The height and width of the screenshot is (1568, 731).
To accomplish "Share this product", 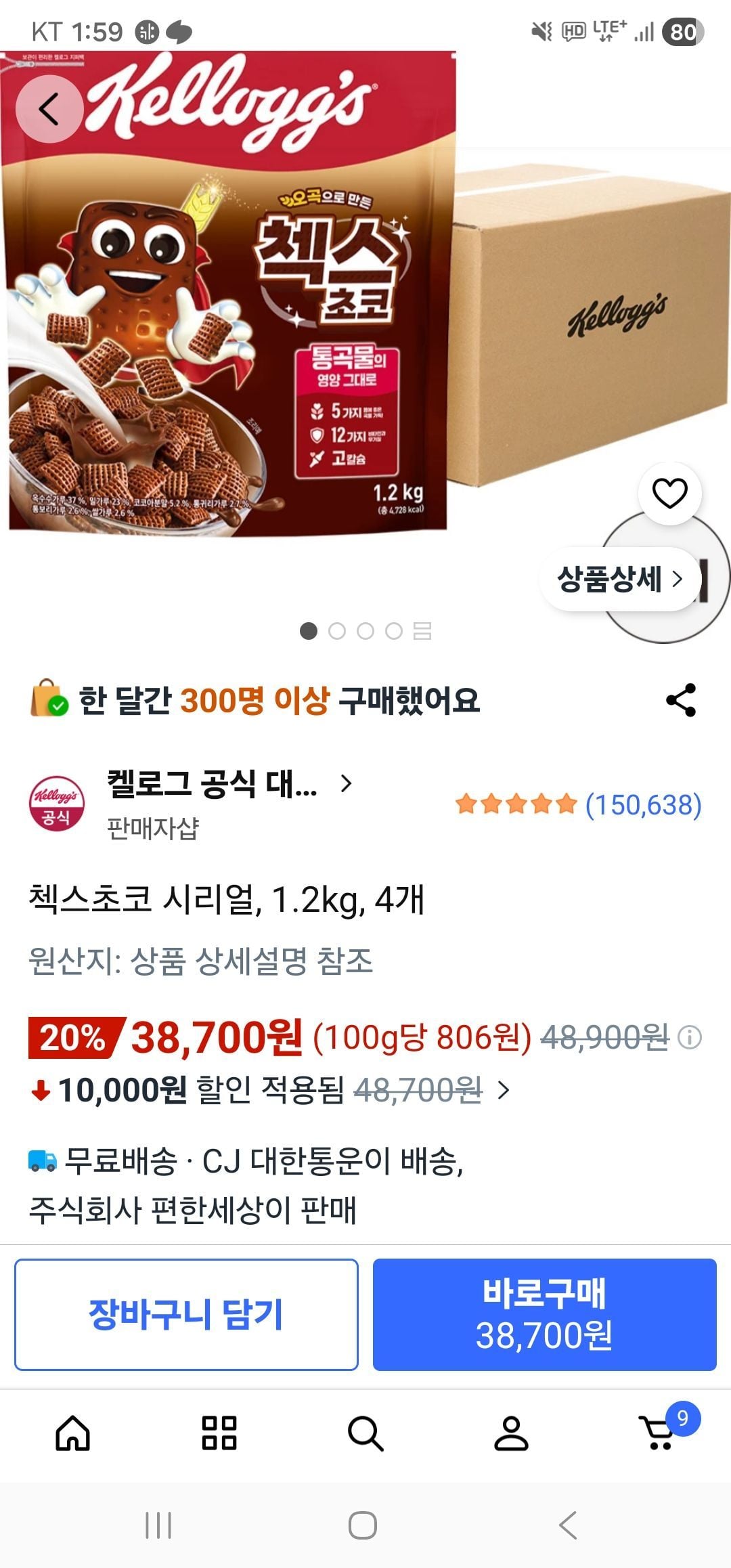I will (681, 700).
